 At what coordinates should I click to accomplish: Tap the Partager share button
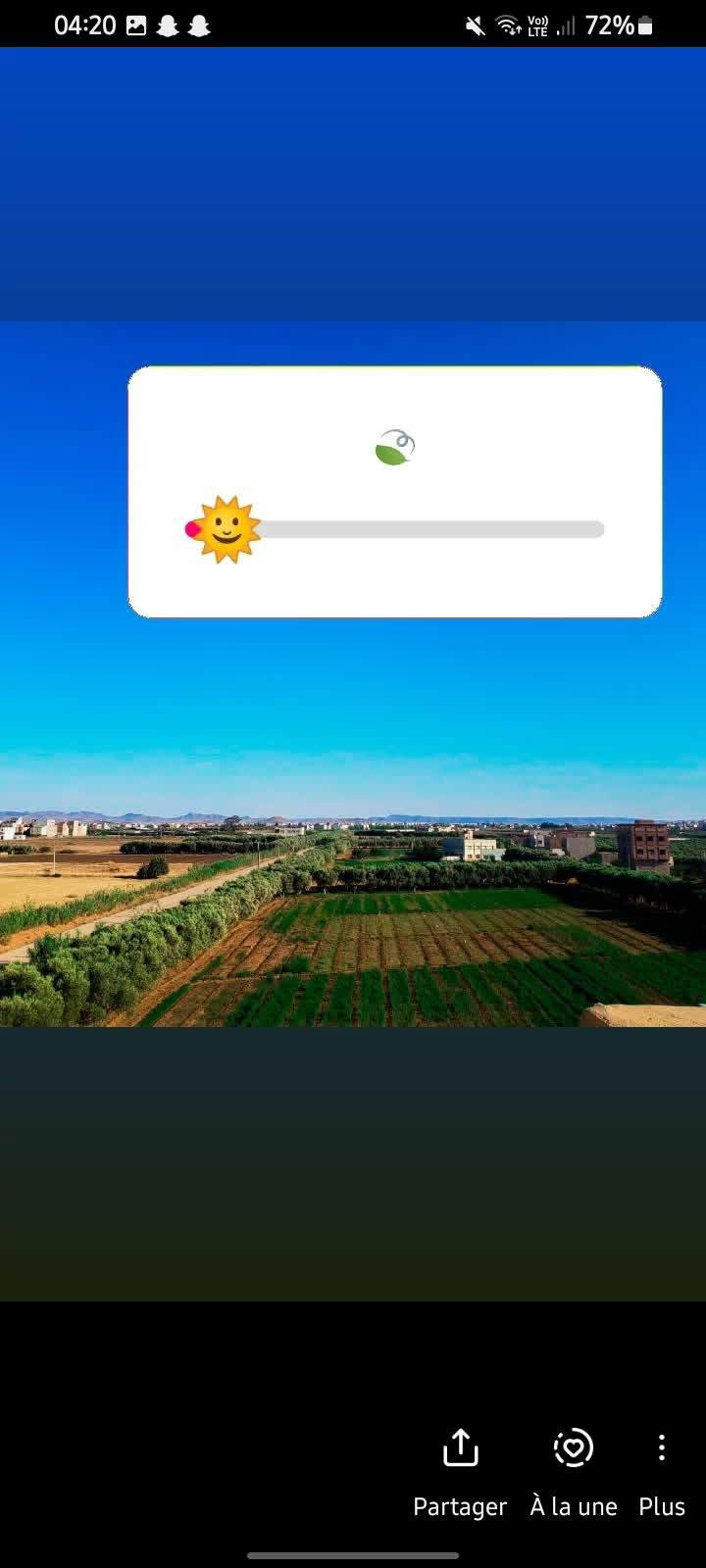tap(460, 1468)
